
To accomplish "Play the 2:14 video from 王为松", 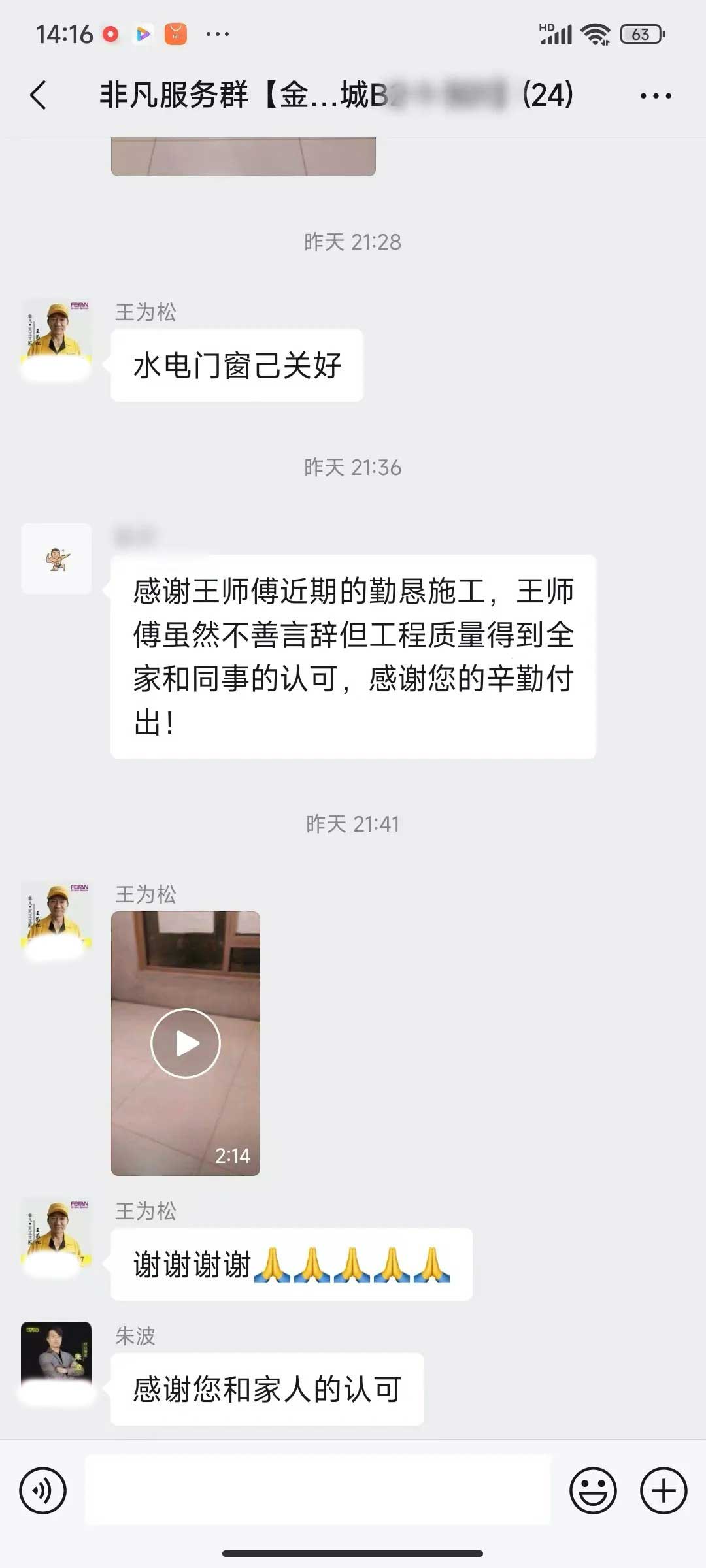I will coord(186,1043).
